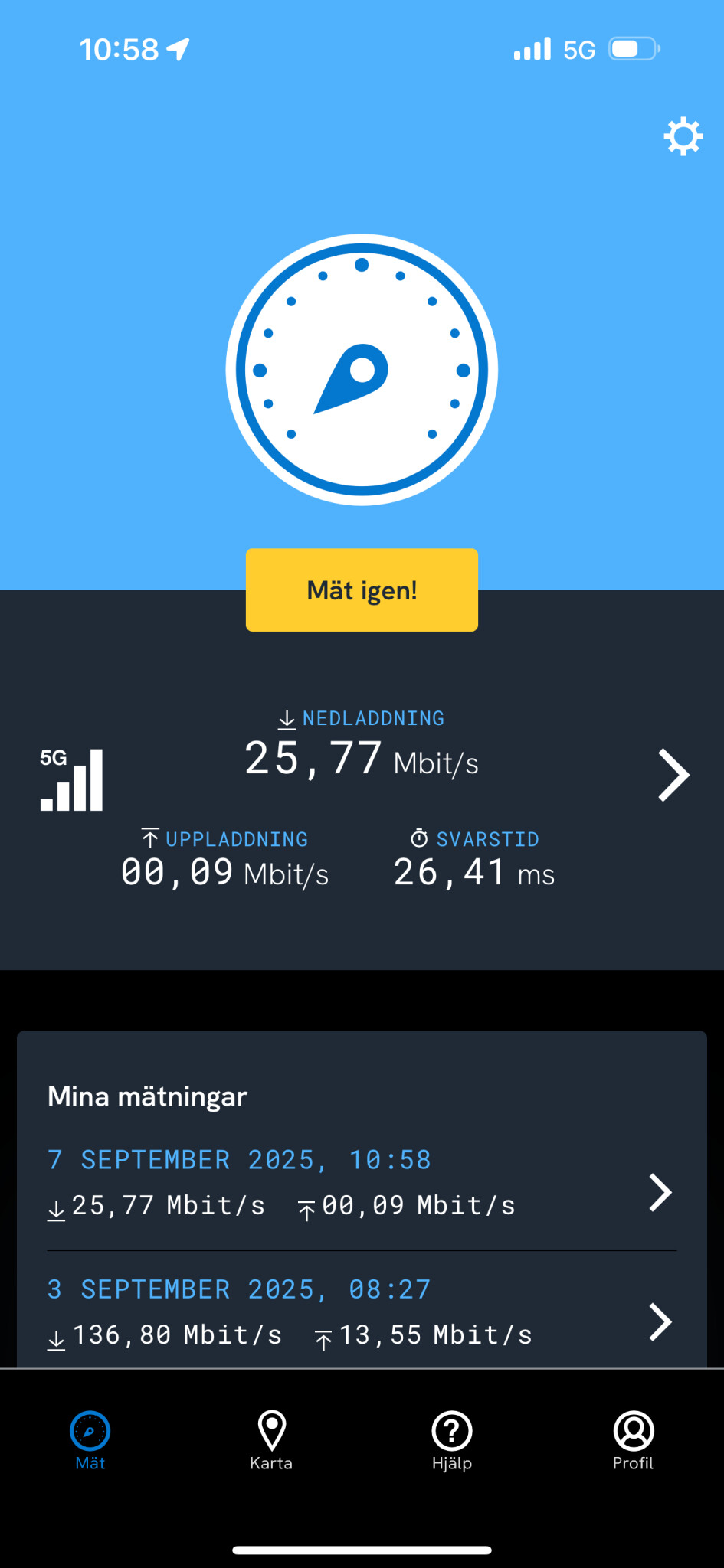Open the settings gear icon
Screen dimensions: 724x1568
[683, 137]
